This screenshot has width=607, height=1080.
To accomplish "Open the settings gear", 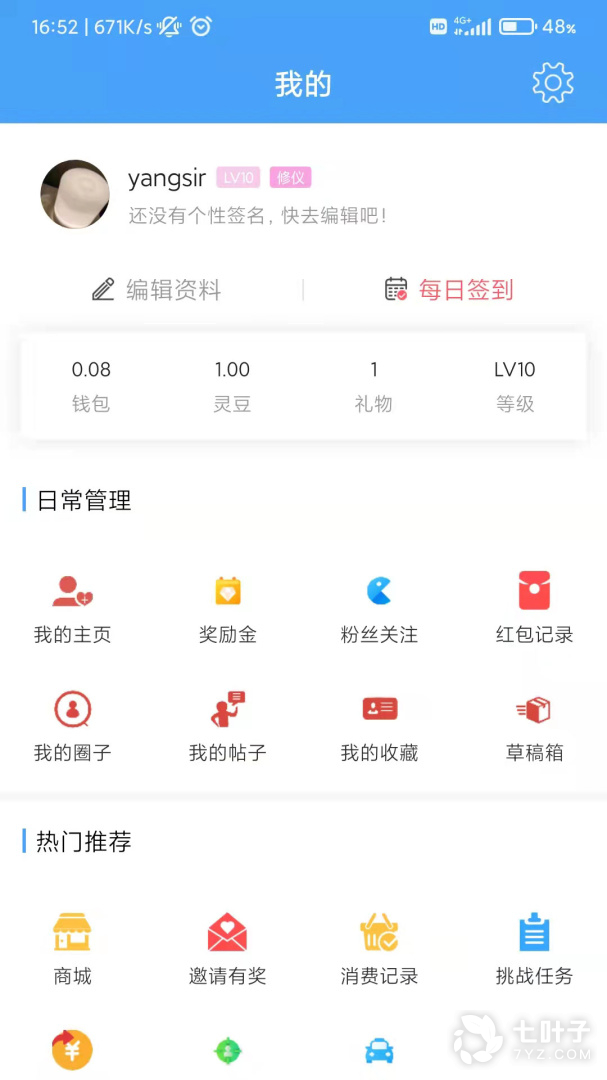I will pos(553,83).
